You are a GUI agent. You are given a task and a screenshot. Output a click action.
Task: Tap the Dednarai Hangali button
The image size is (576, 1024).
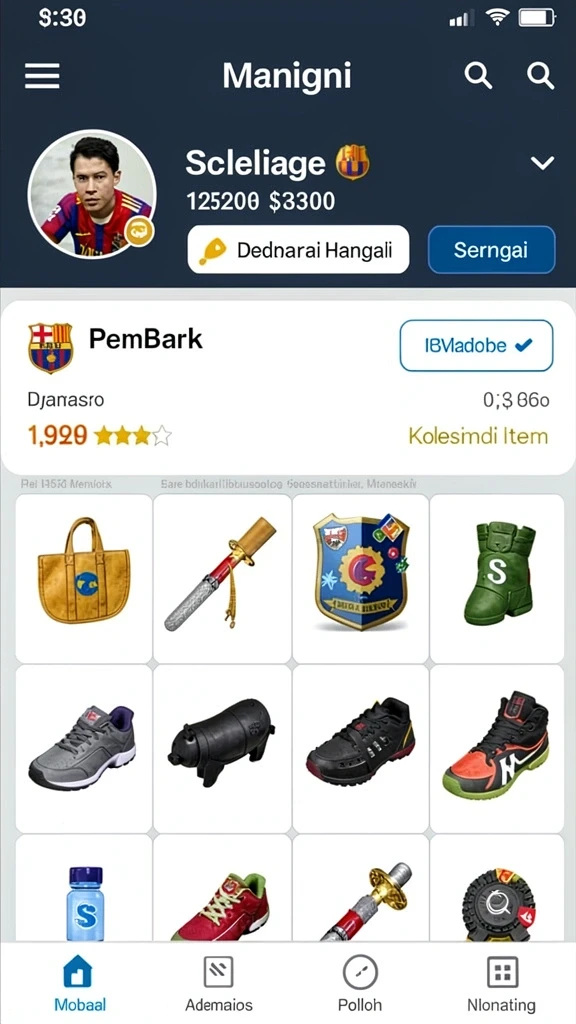click(298, 249)
